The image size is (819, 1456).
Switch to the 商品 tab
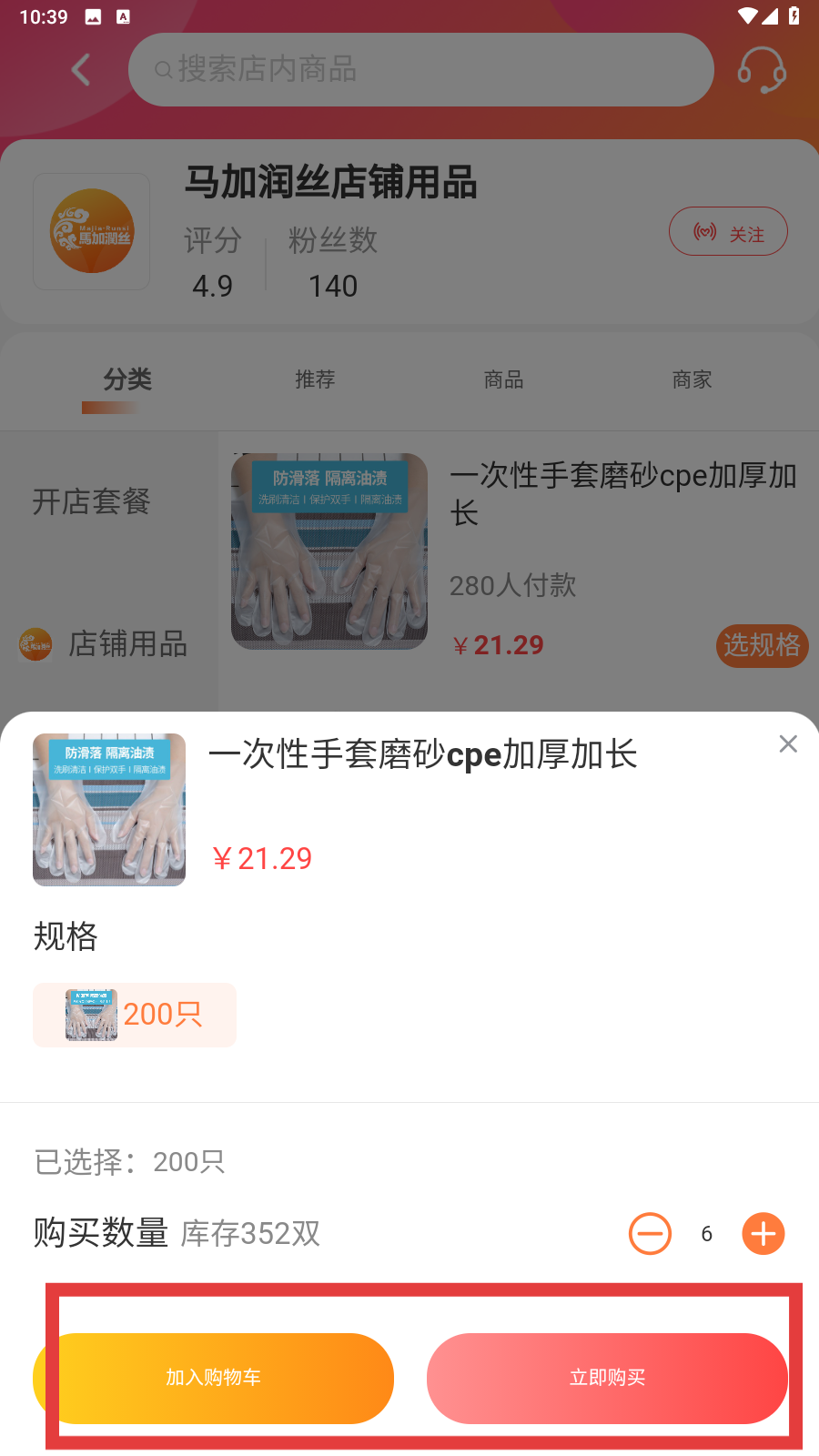pyautogui.click(x=503, y=379)
